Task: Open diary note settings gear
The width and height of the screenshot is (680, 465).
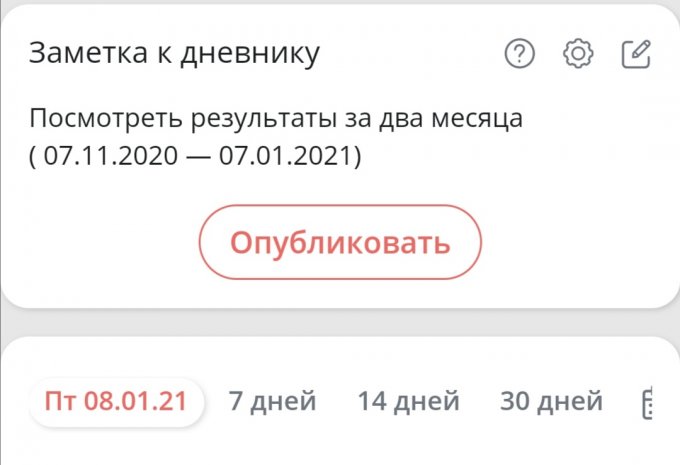Action: pos(577,54)
